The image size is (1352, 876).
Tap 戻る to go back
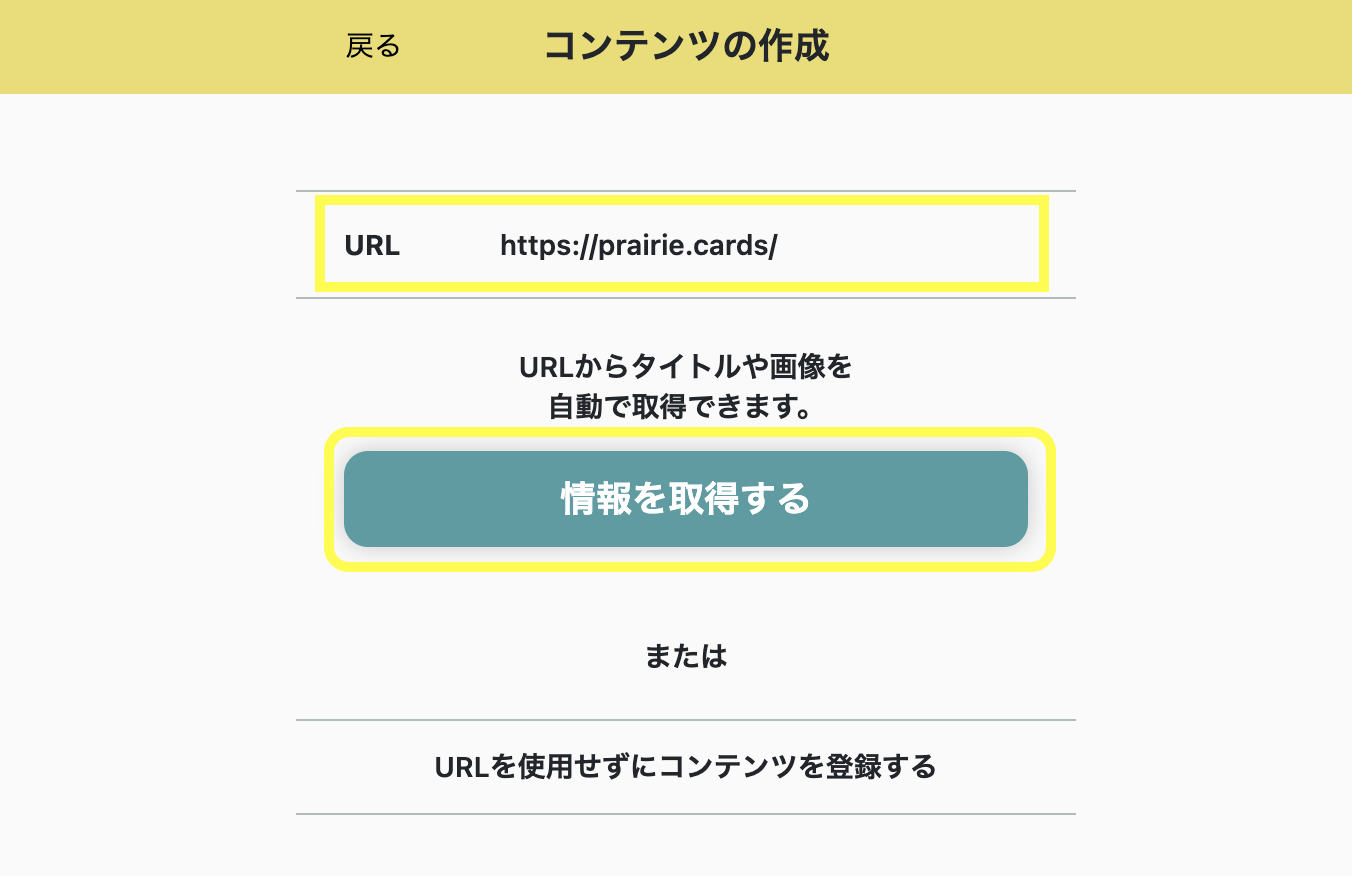pos(373,47)
